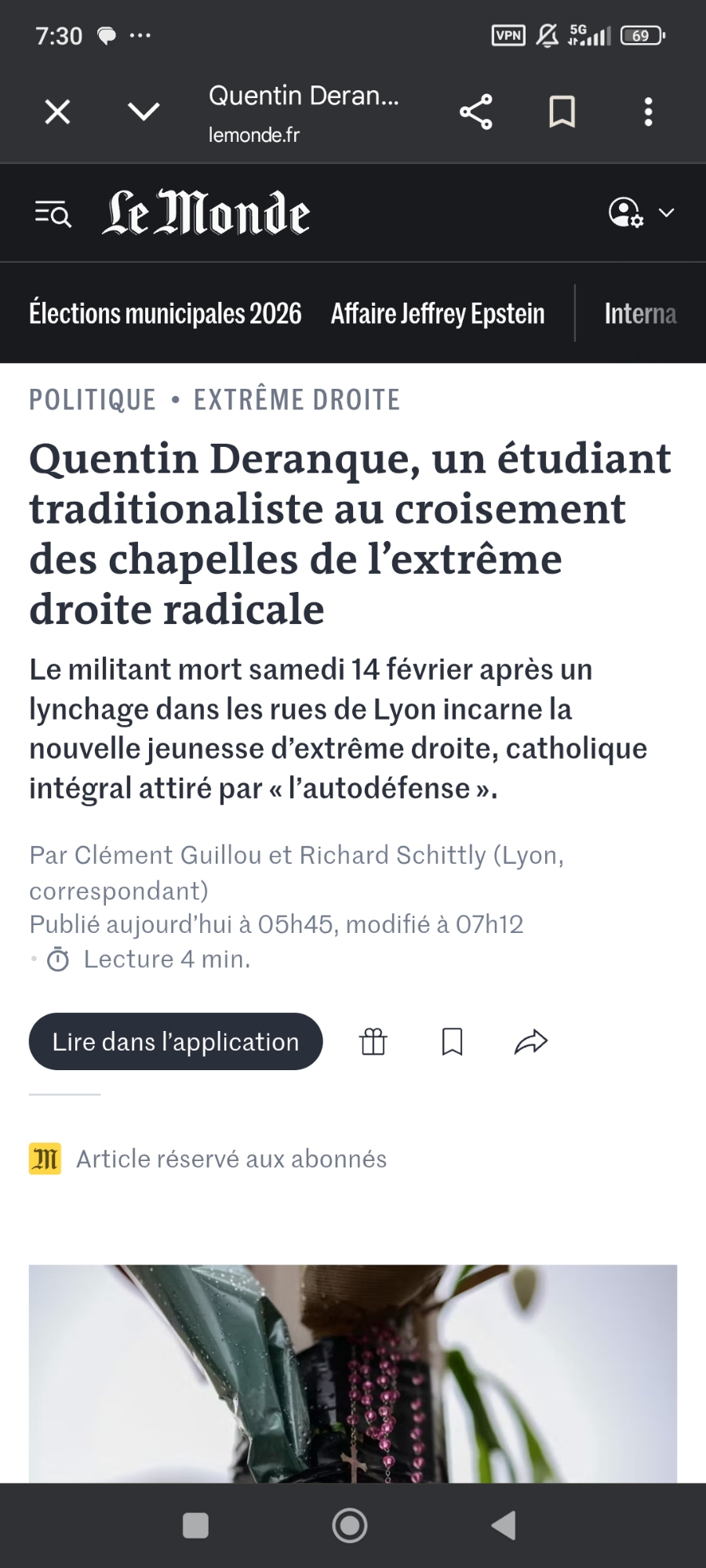Share the article with the arrow icon
Viewport: 706px width, 1568px height.
[x=531, y=1042]
